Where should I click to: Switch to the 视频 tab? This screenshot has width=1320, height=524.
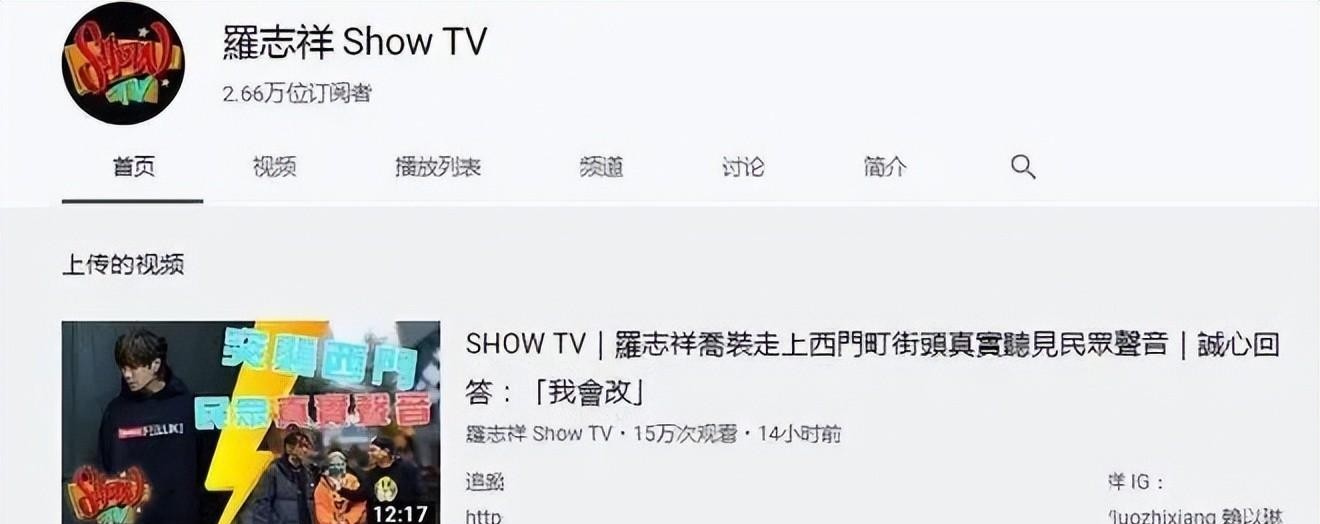tap(274, 167)
